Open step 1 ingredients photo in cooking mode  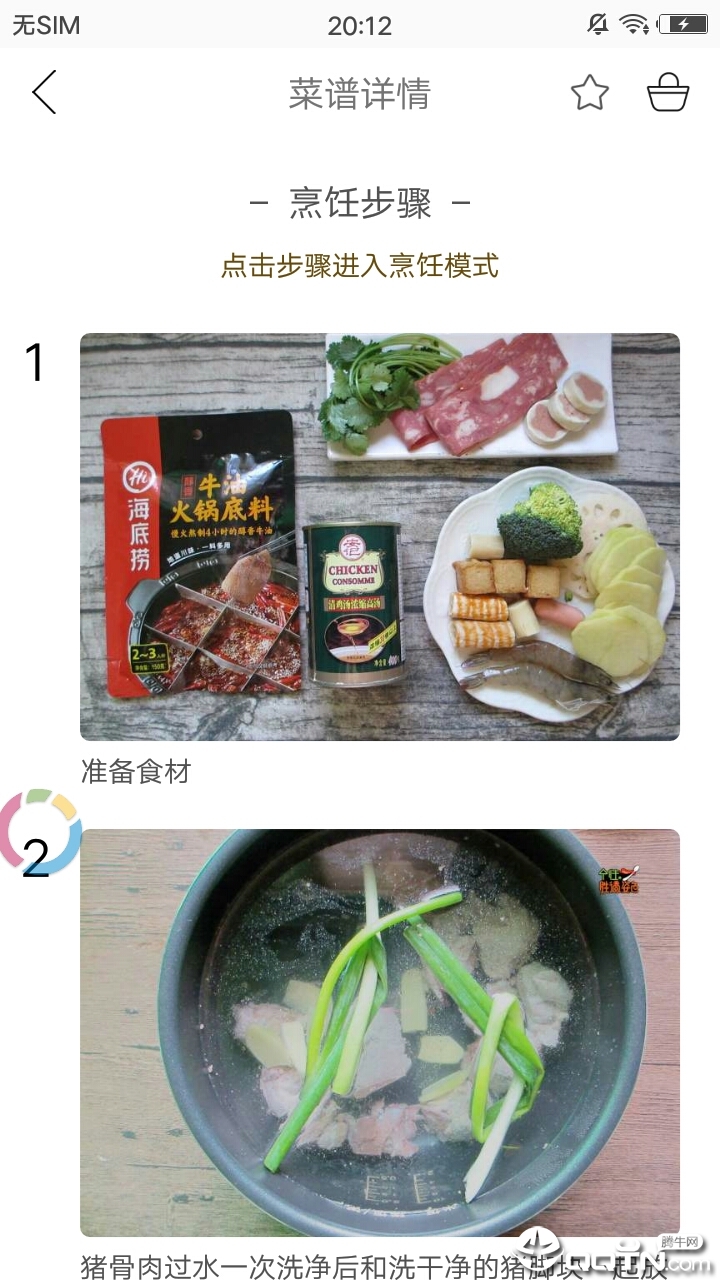coord(380,536)
